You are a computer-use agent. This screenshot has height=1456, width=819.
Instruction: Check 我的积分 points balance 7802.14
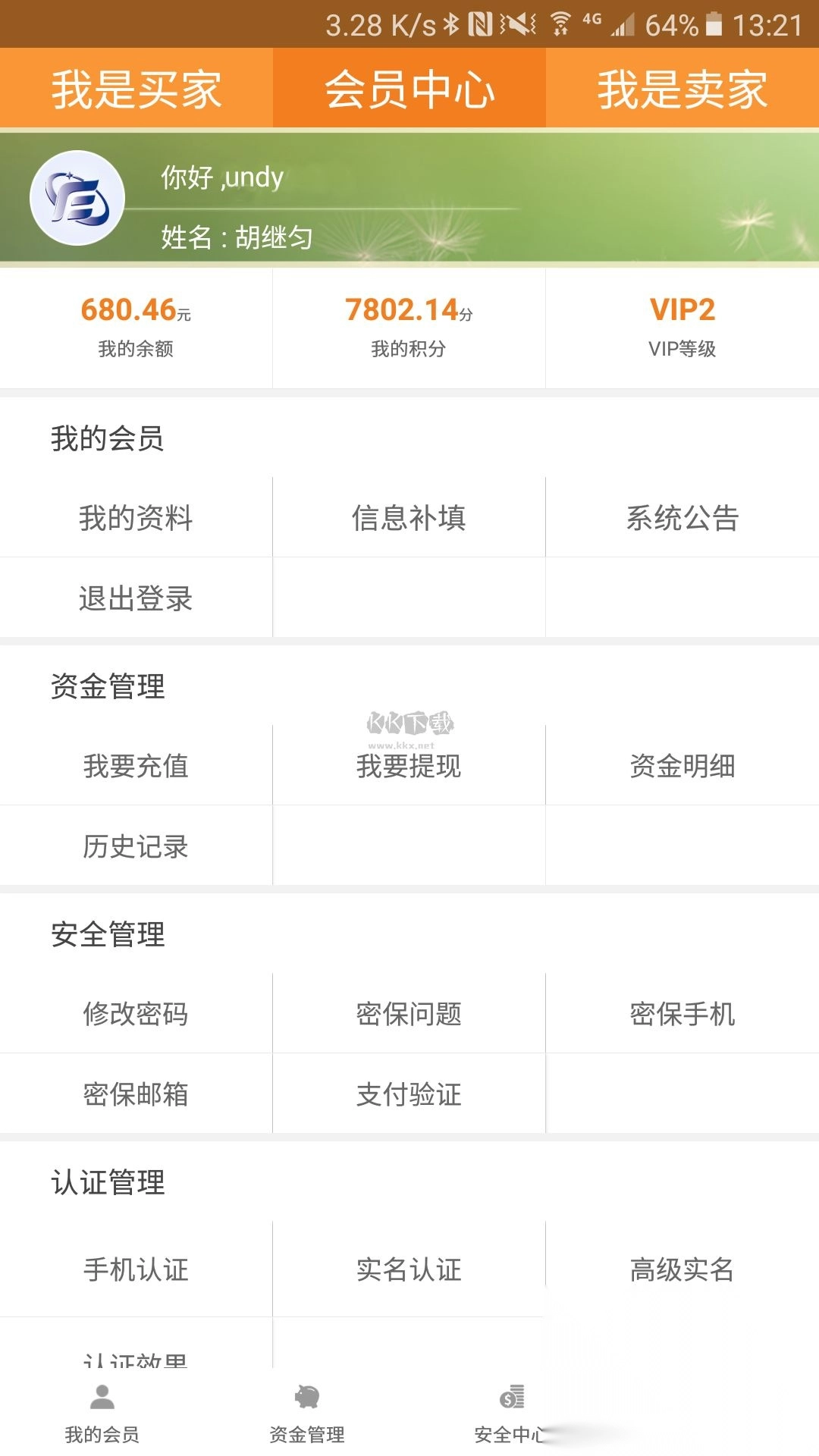click(409, 326)
